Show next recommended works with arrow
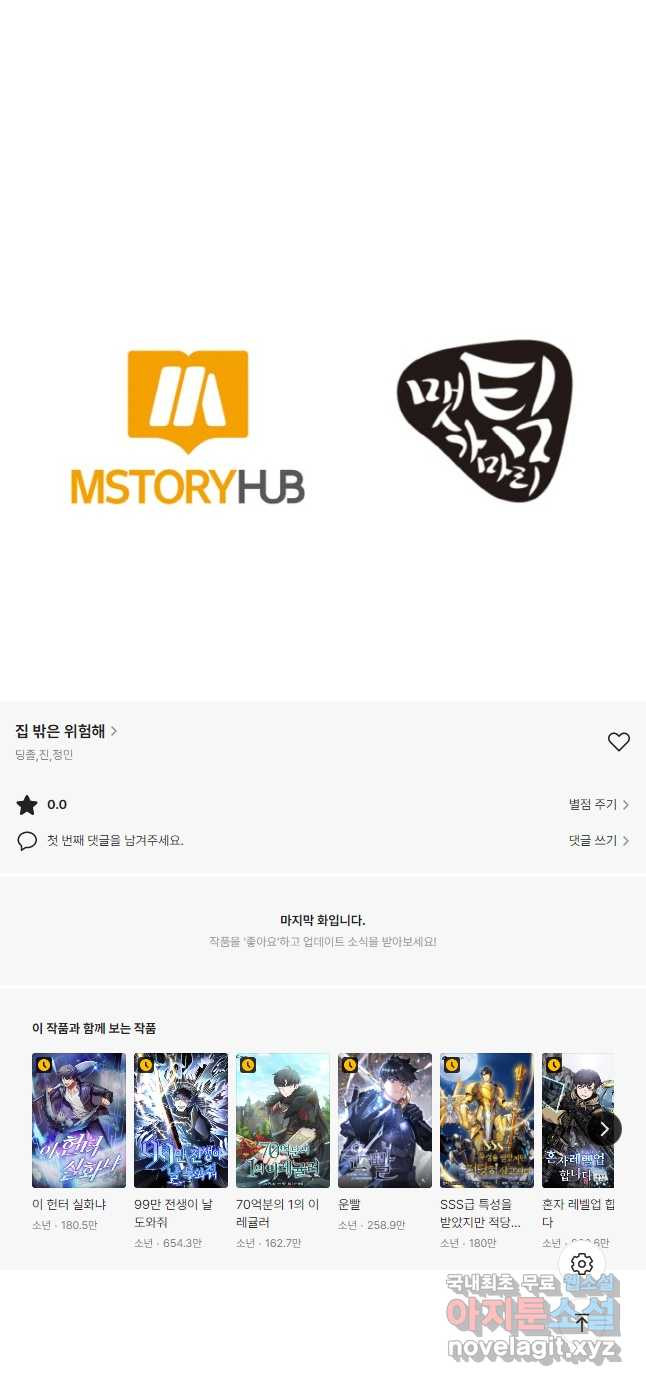 click(x=604, y=1129)
